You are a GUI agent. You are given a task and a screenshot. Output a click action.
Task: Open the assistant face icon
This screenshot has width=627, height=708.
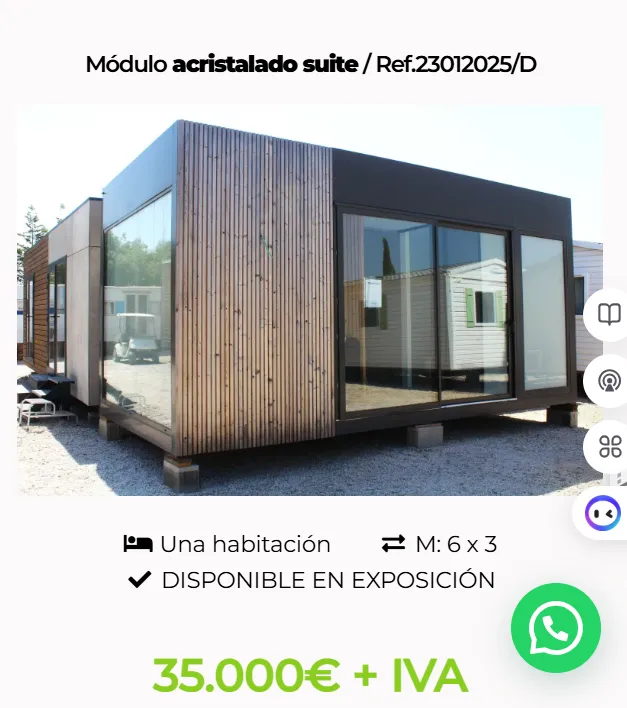pos(603,513)
